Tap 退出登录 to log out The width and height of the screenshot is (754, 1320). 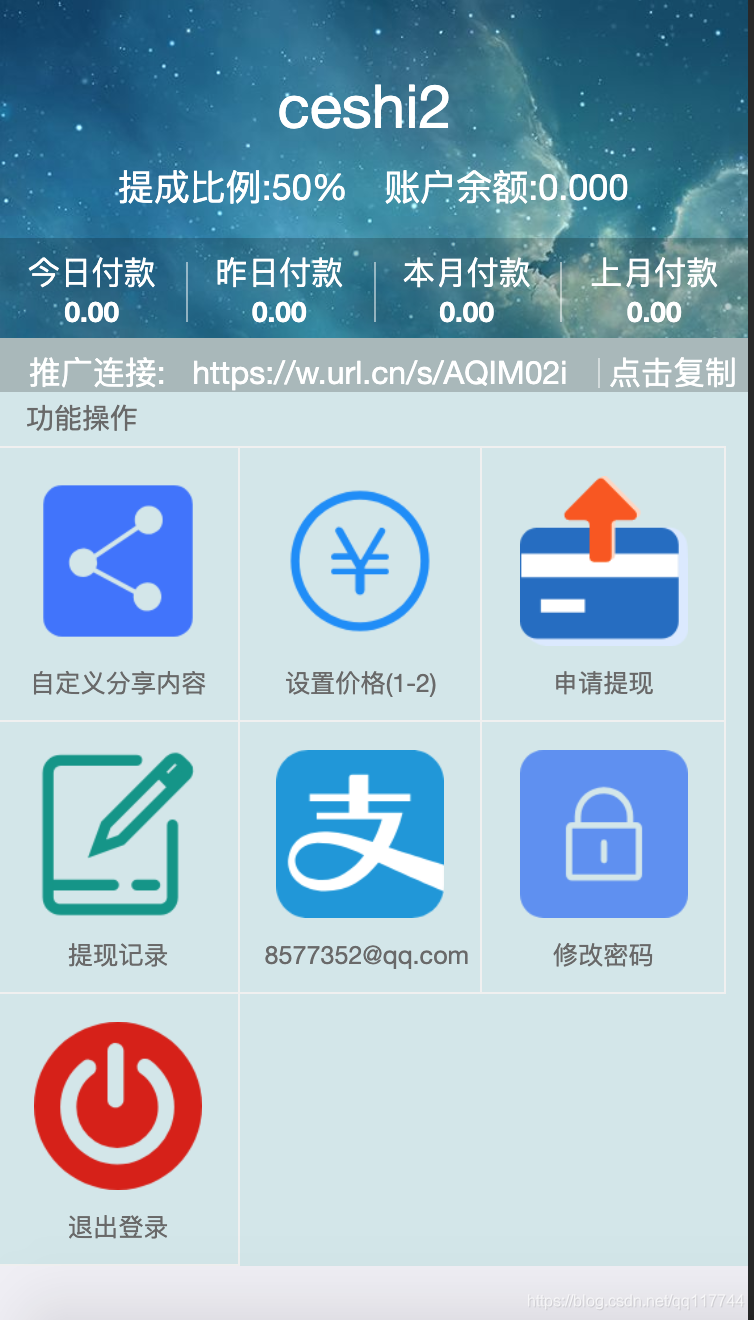tap(118, 1130)
